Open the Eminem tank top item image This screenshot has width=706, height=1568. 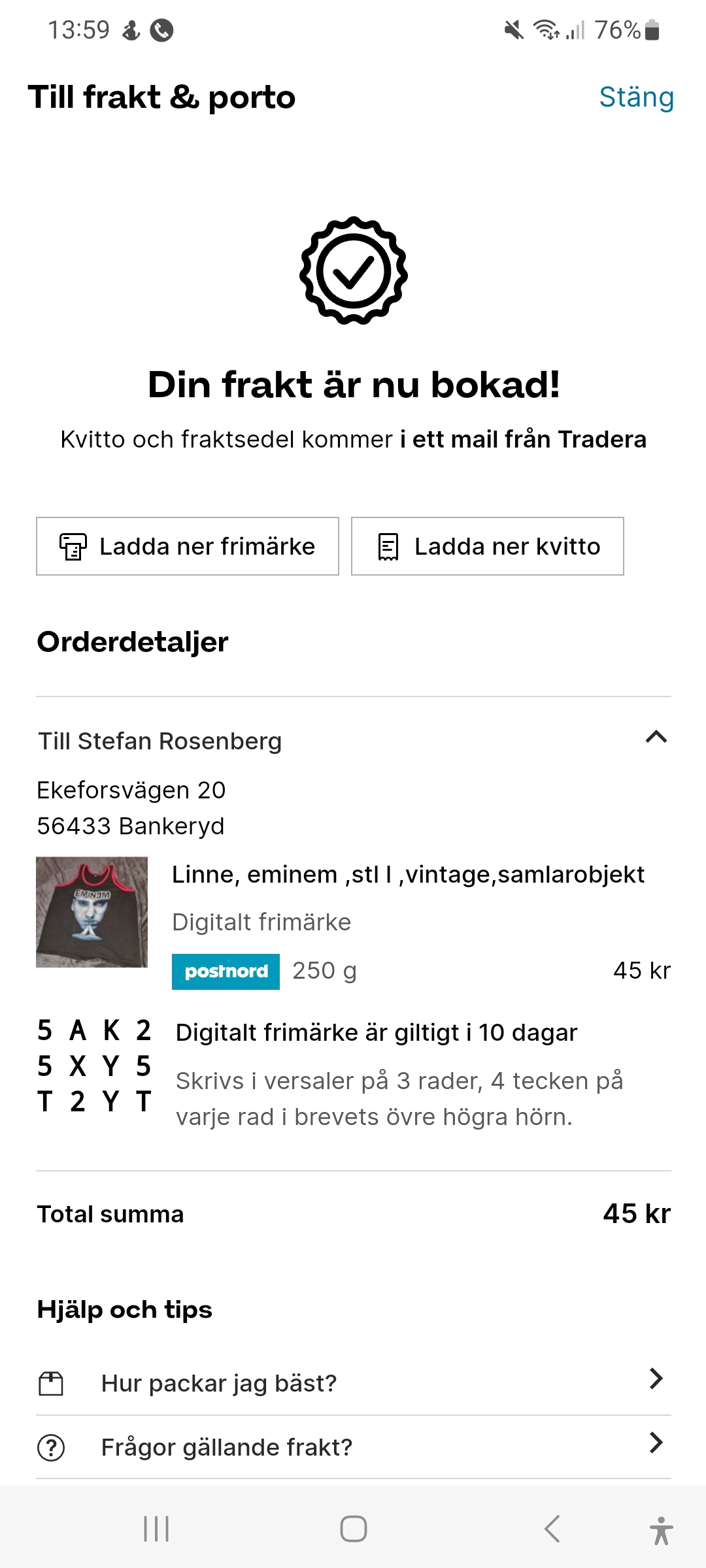92,912
